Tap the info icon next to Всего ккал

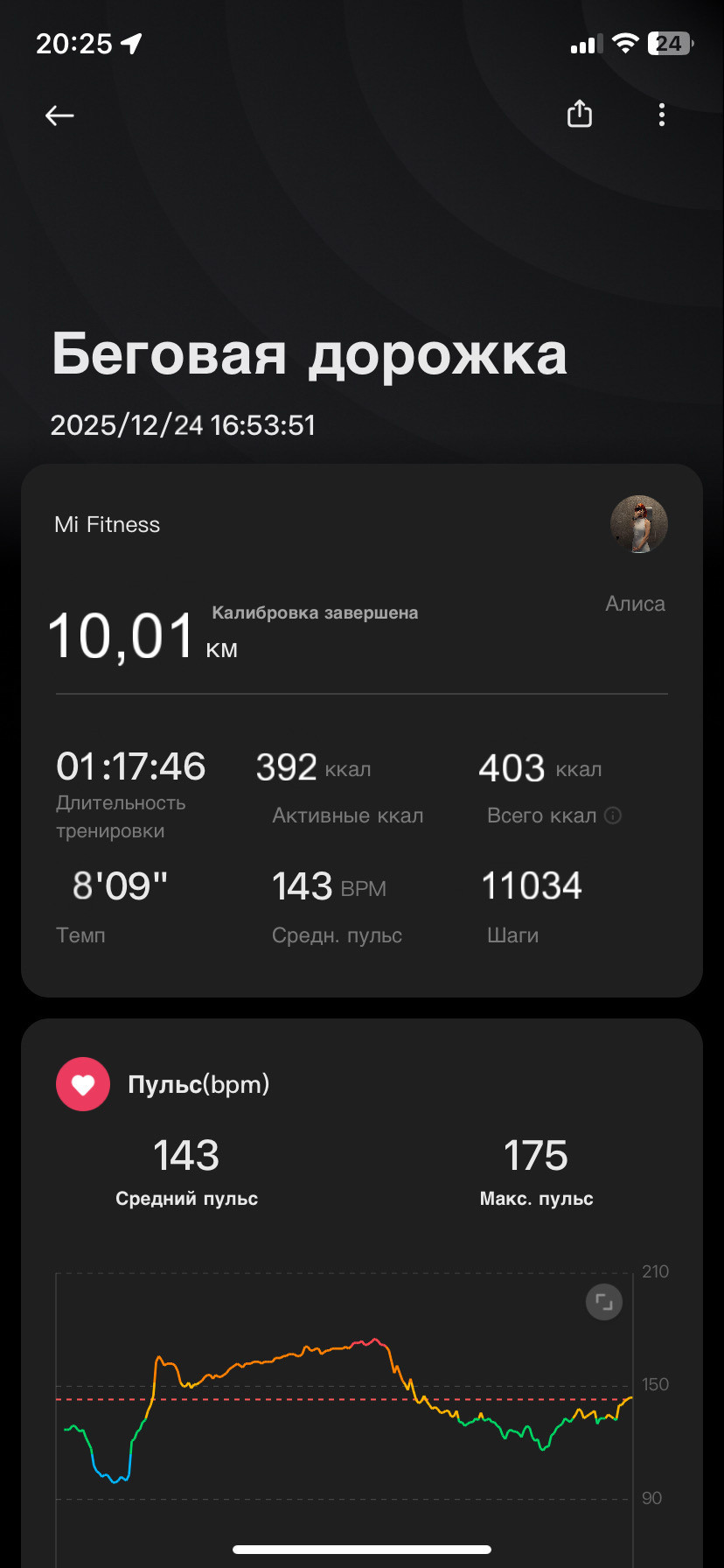(x=614, y=815)
